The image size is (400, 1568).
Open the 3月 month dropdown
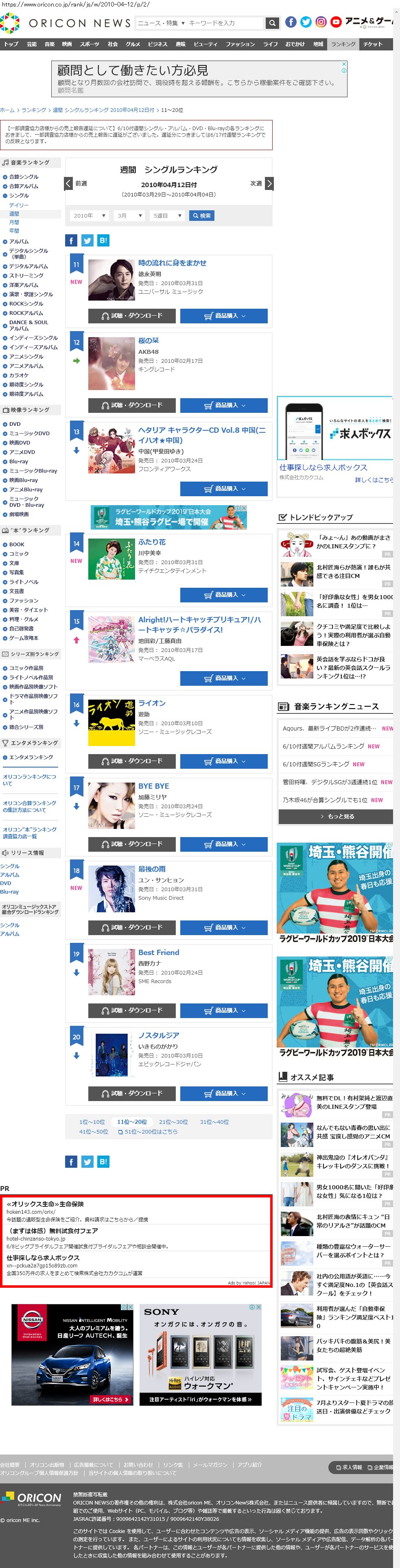(x=129, y=216)
